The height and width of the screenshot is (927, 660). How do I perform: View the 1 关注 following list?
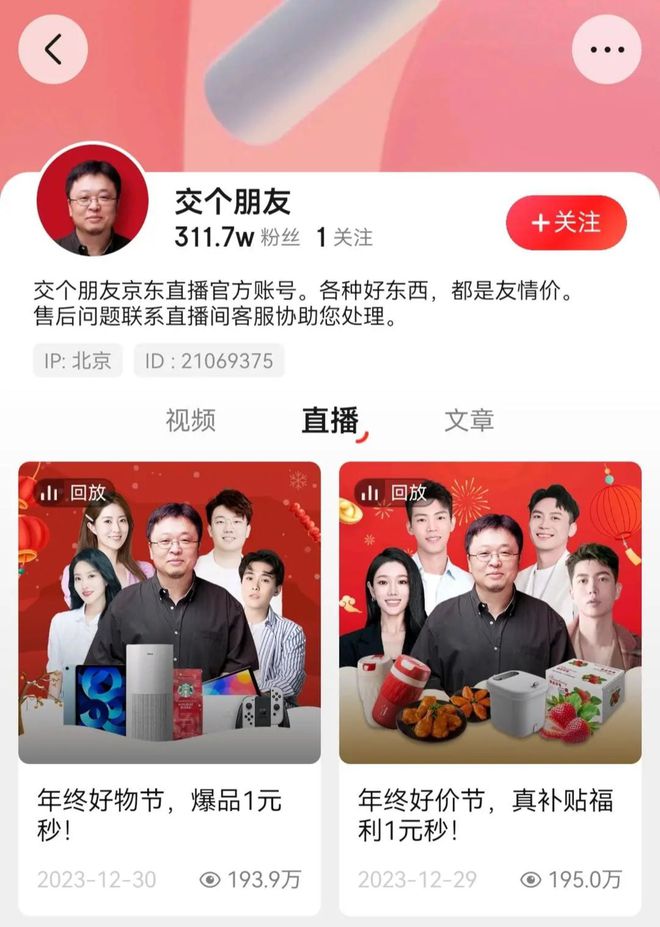click(x=344, y=238)
